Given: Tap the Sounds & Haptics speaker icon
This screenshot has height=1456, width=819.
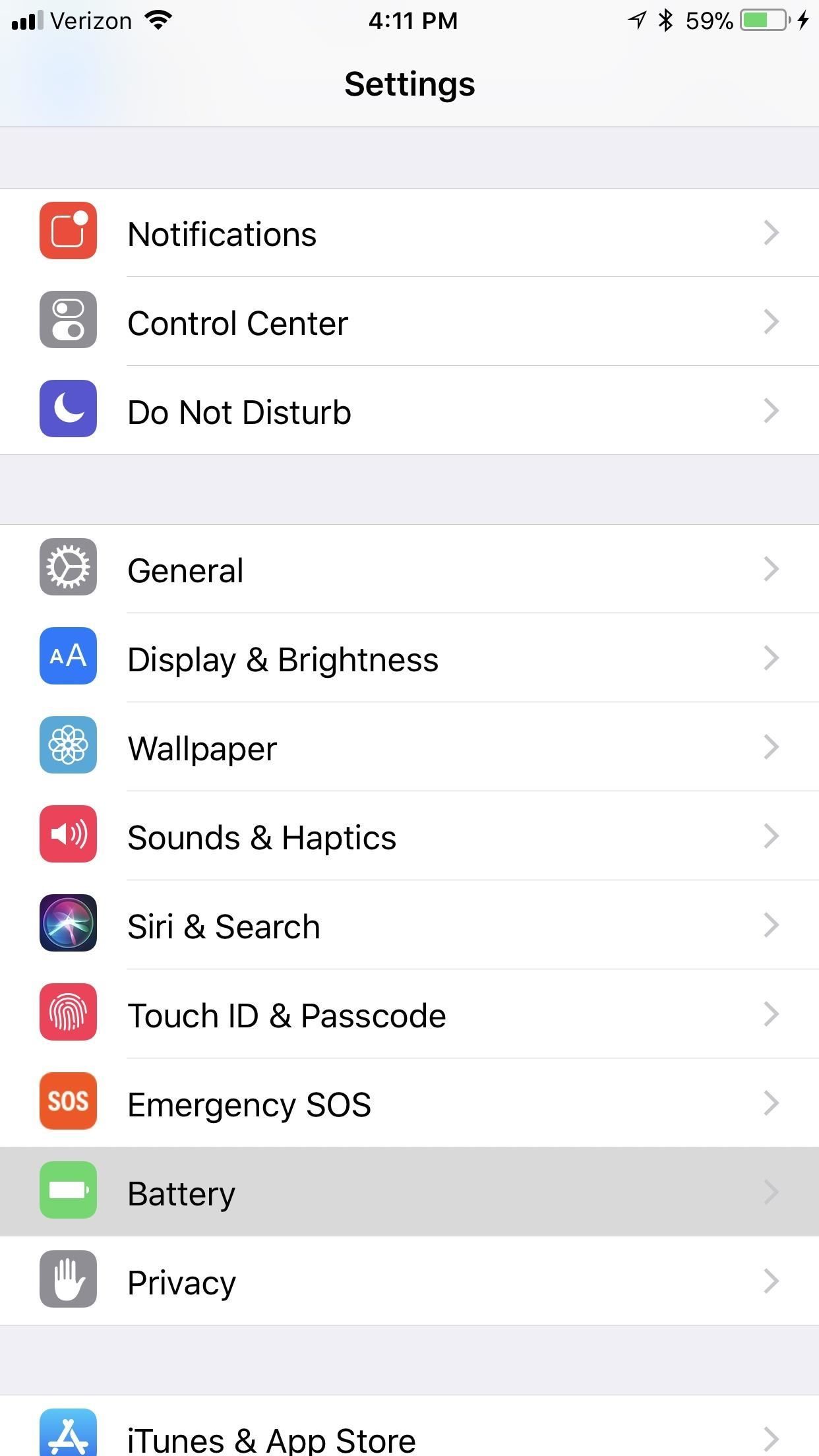Looking at the screenshot, I should pos(68,835).
